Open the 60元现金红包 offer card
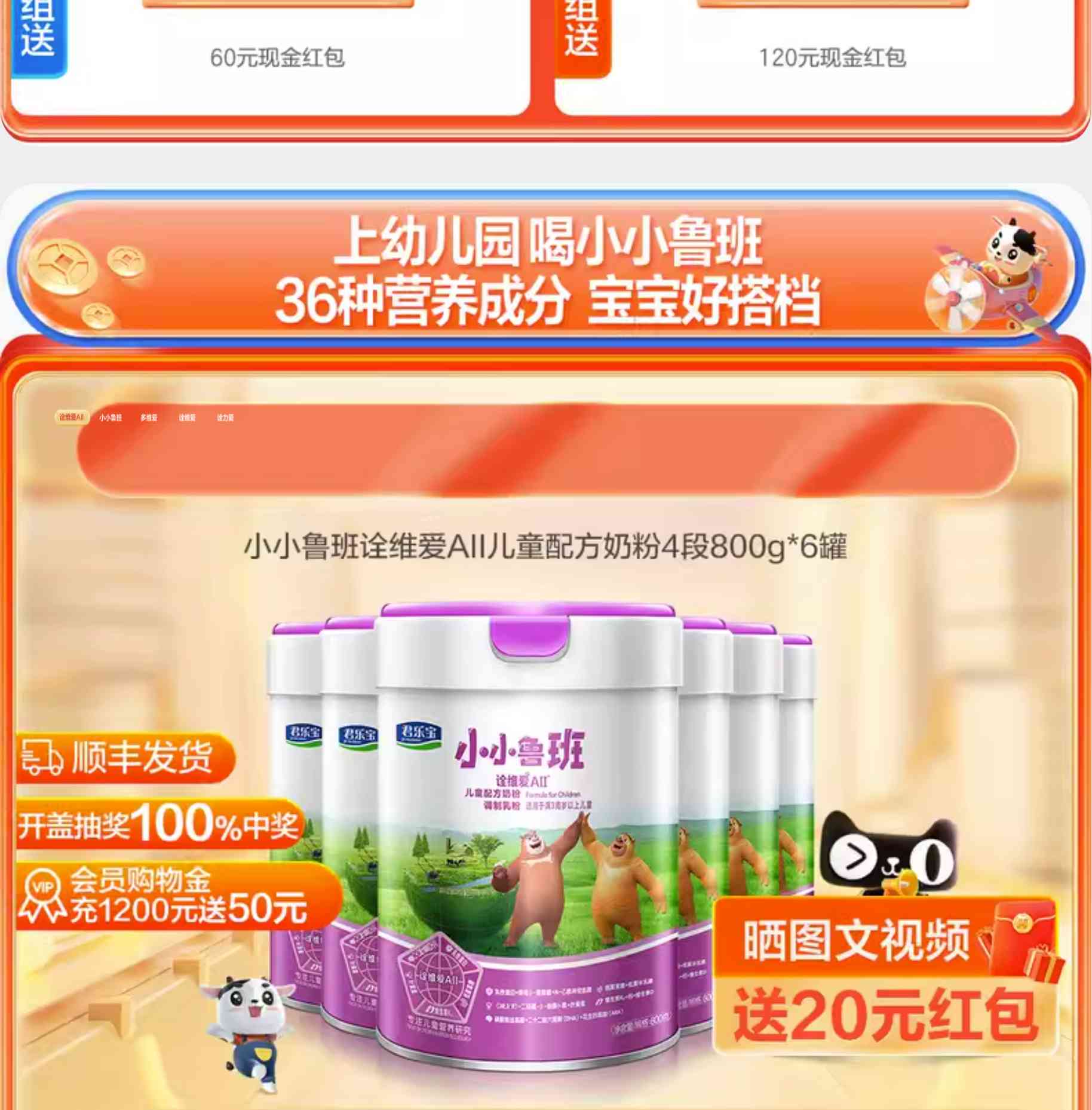1092x1110 pixels. click(x=276, y=58)
